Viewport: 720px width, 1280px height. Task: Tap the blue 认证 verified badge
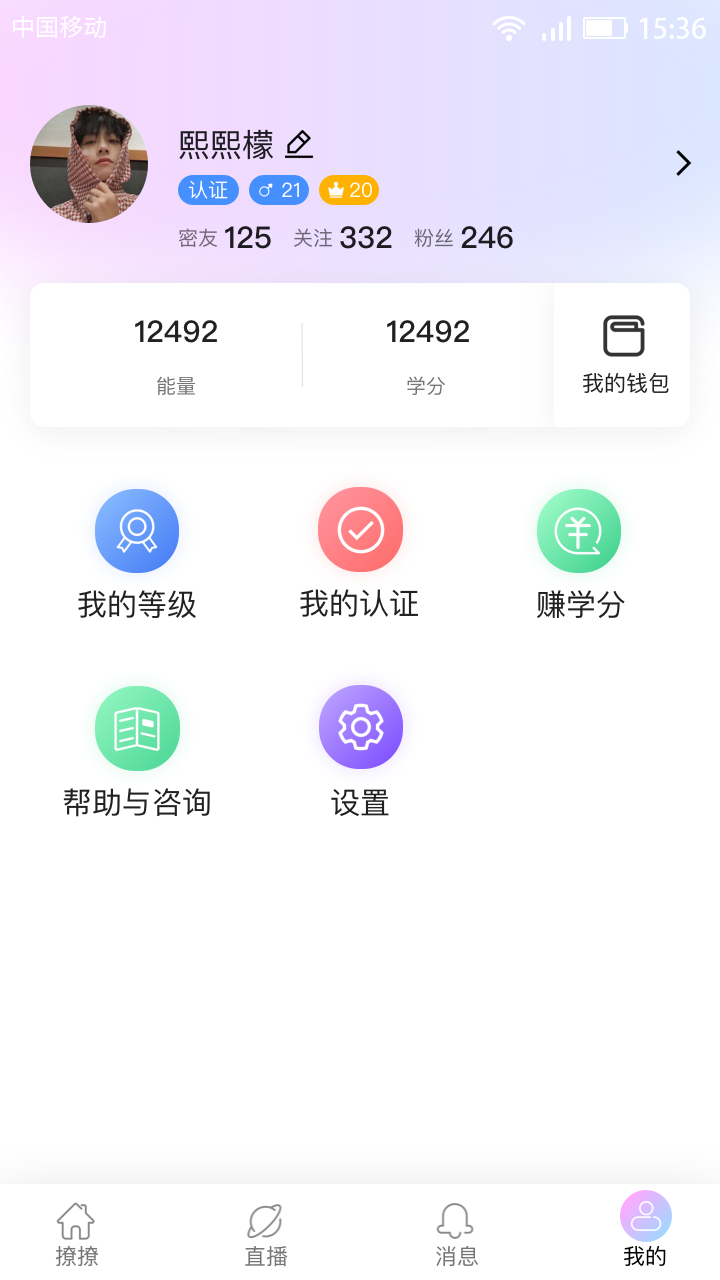pos(208,190)
